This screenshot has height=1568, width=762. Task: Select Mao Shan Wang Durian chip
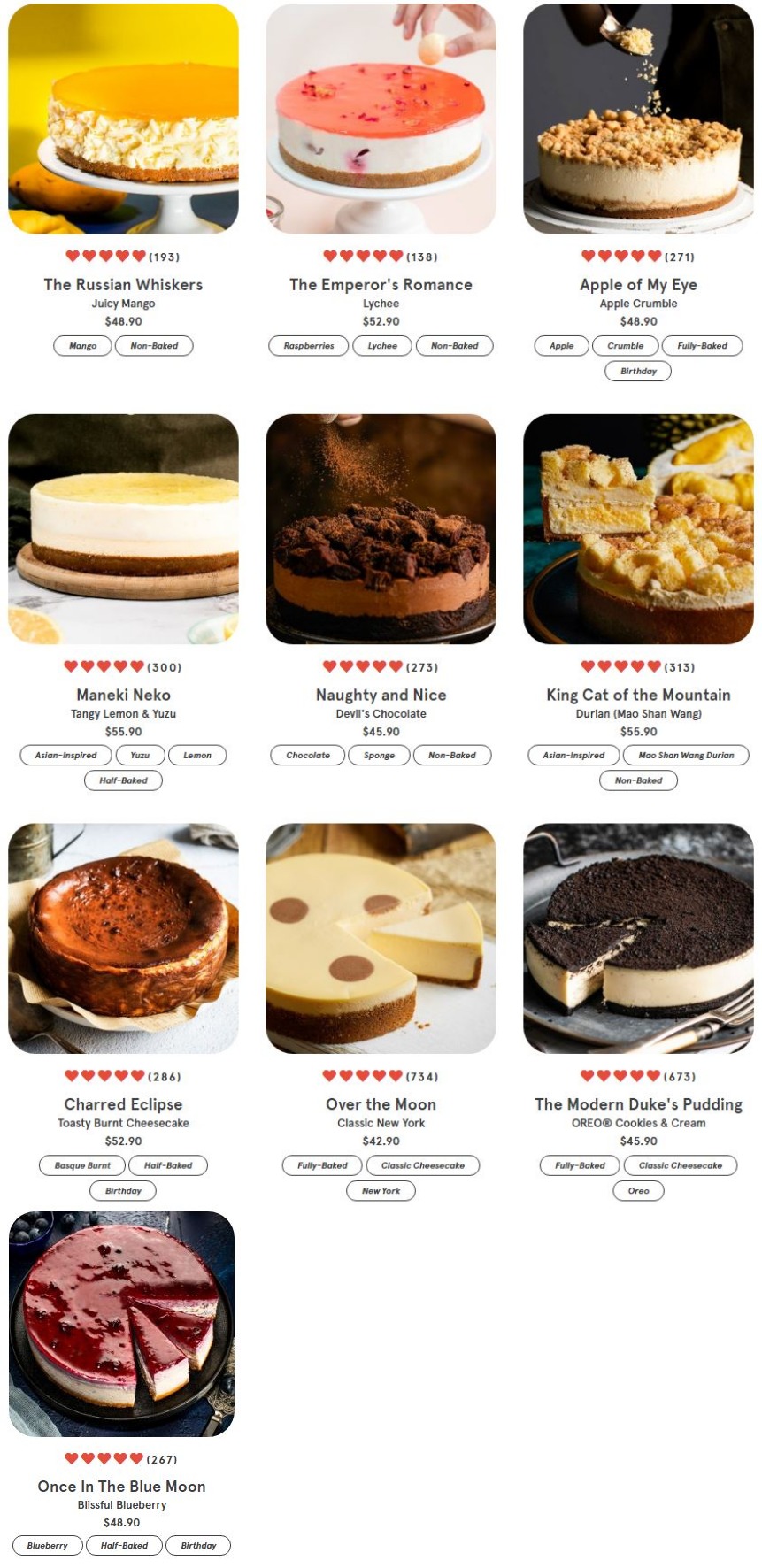(x=686, y=756)
